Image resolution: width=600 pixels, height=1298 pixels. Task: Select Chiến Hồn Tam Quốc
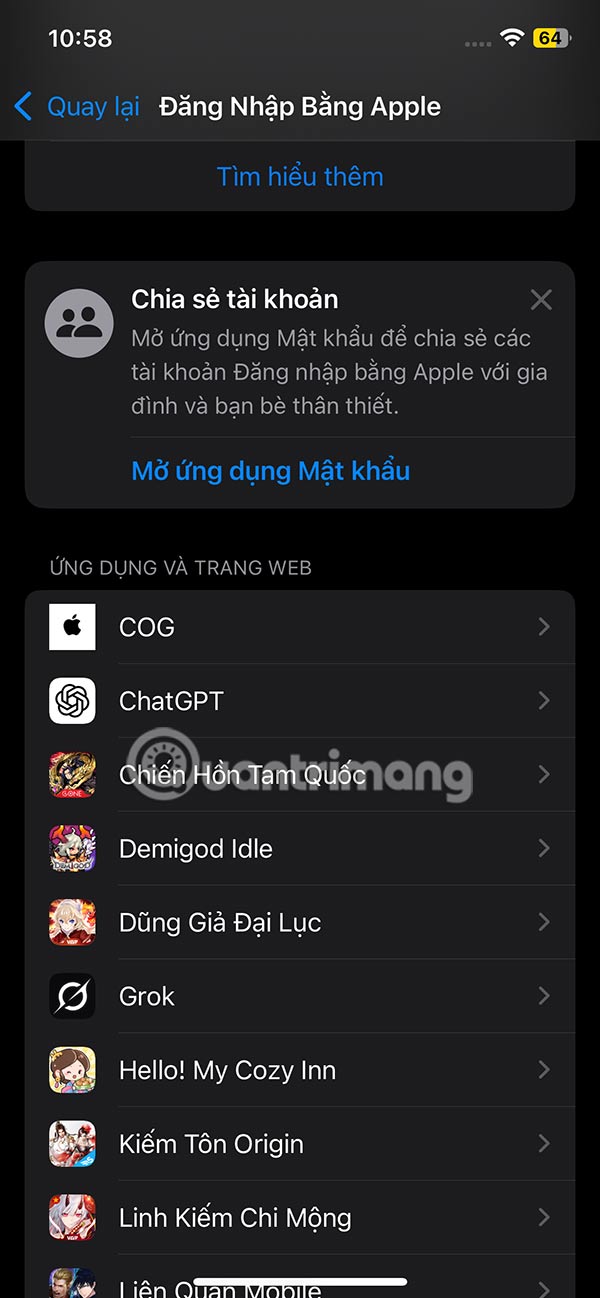click(x=300, y=775)
